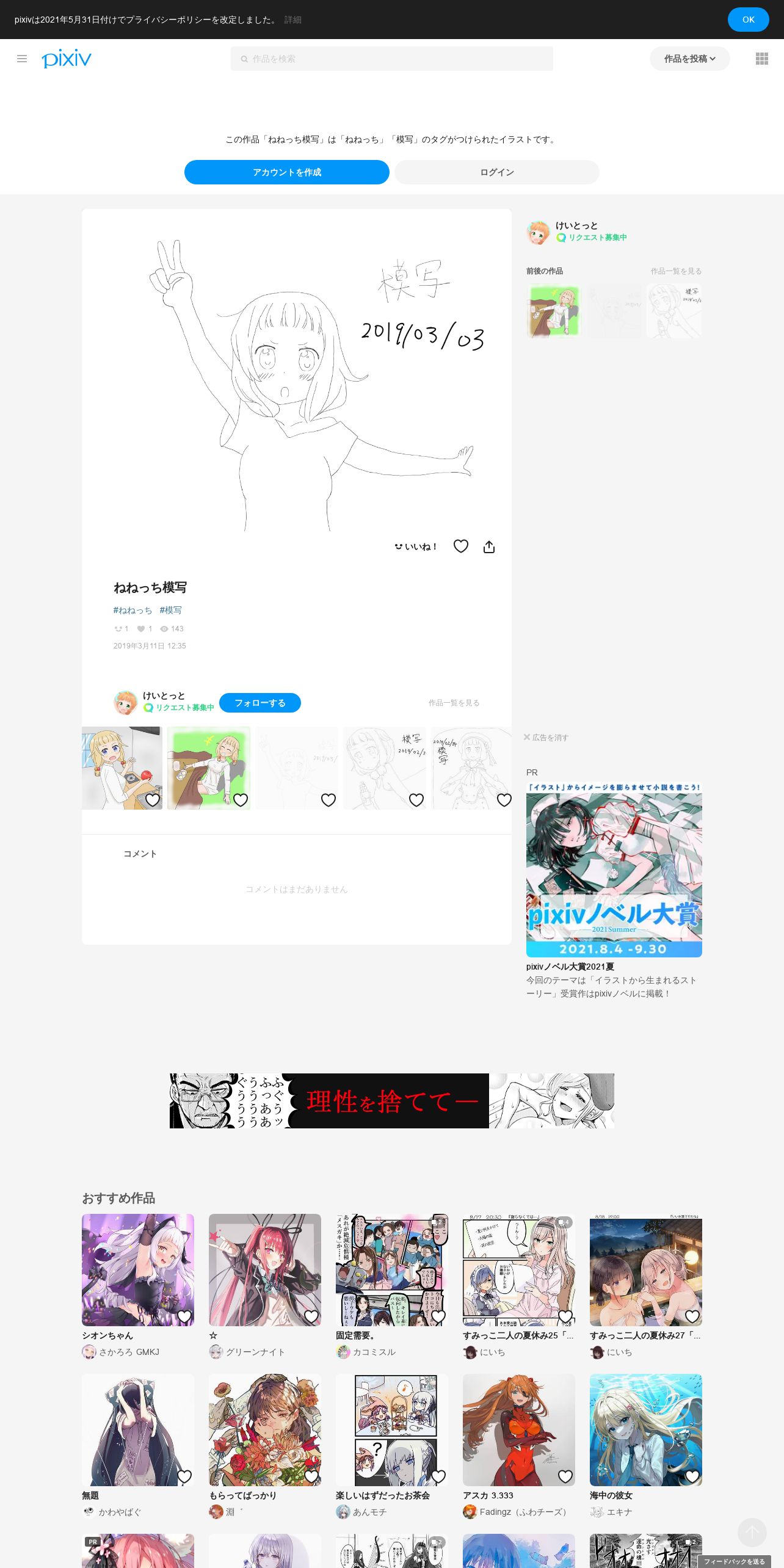Open フィードバックを送る feedback button
Image resolution: width=784 pixels, height=1568 pixels.
(734, 1561)
